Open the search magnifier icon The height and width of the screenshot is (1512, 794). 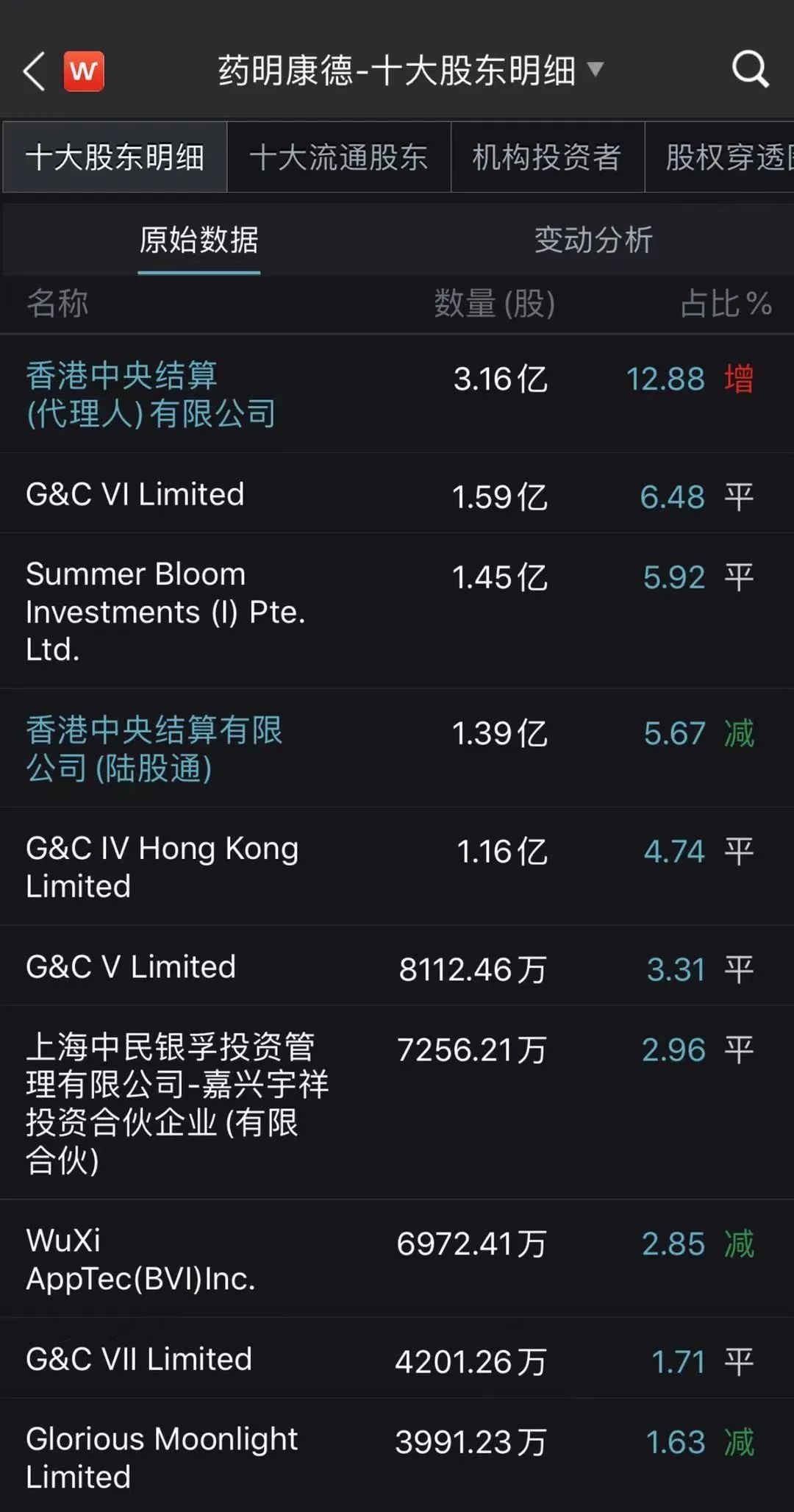750,71
